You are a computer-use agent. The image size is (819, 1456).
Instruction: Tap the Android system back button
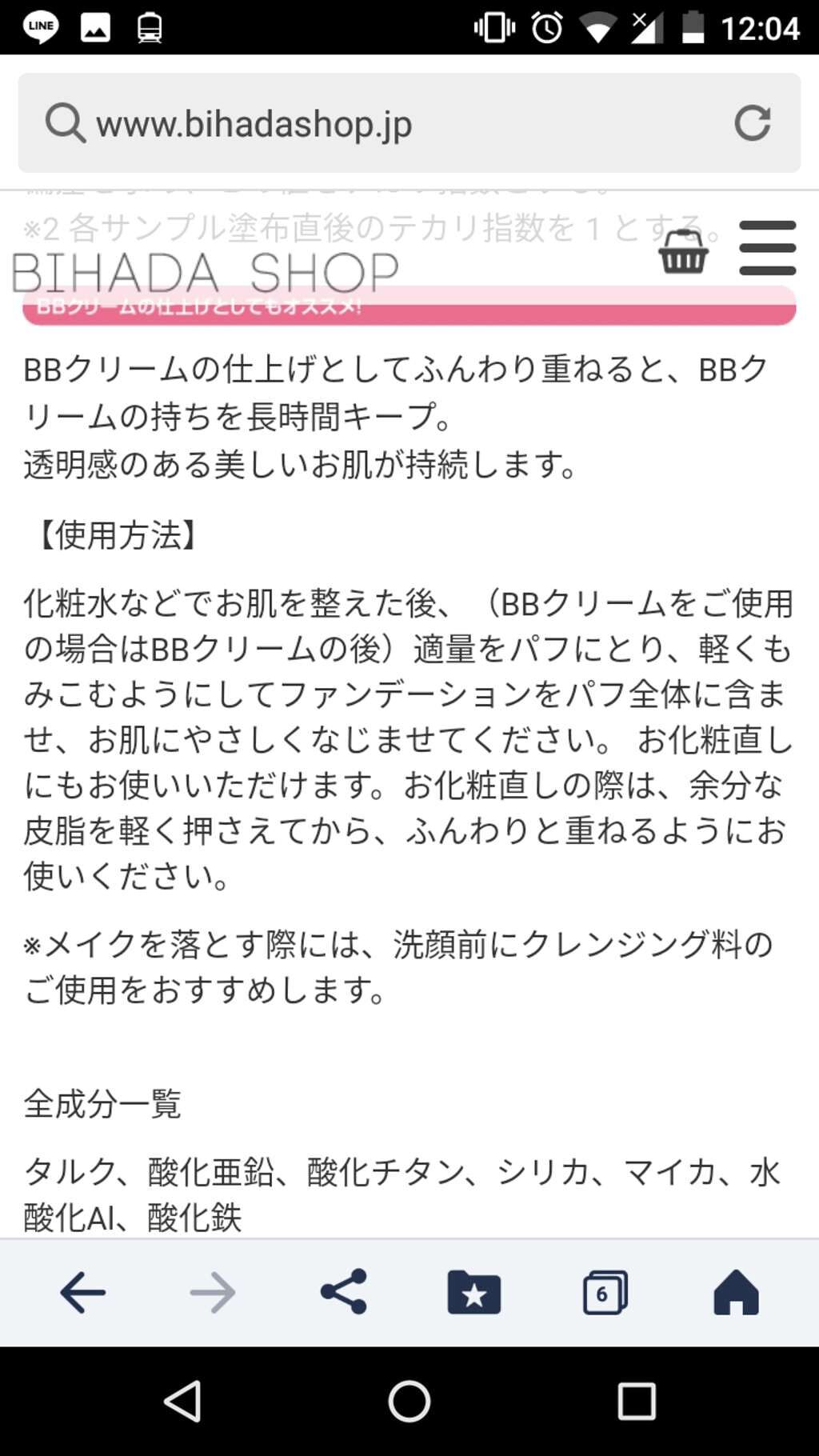tap(183, 1401)
